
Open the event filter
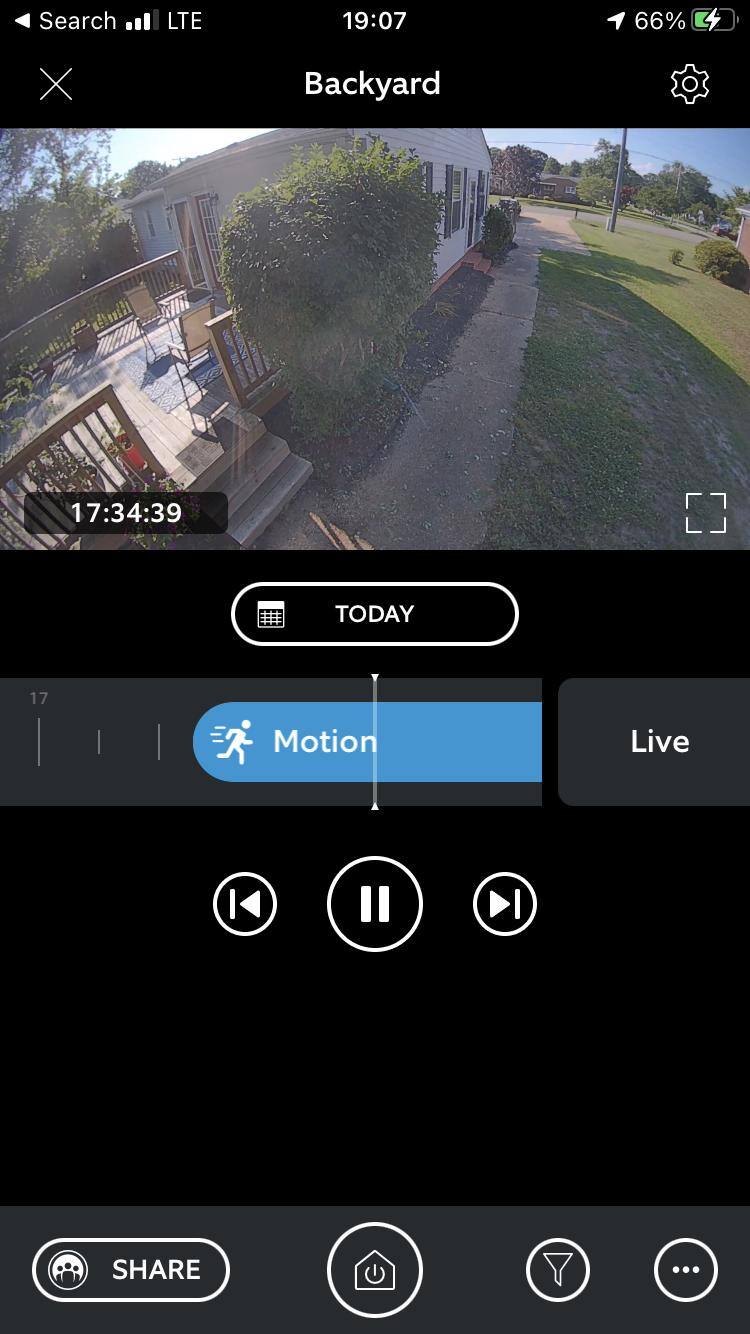pos(557,1270)
